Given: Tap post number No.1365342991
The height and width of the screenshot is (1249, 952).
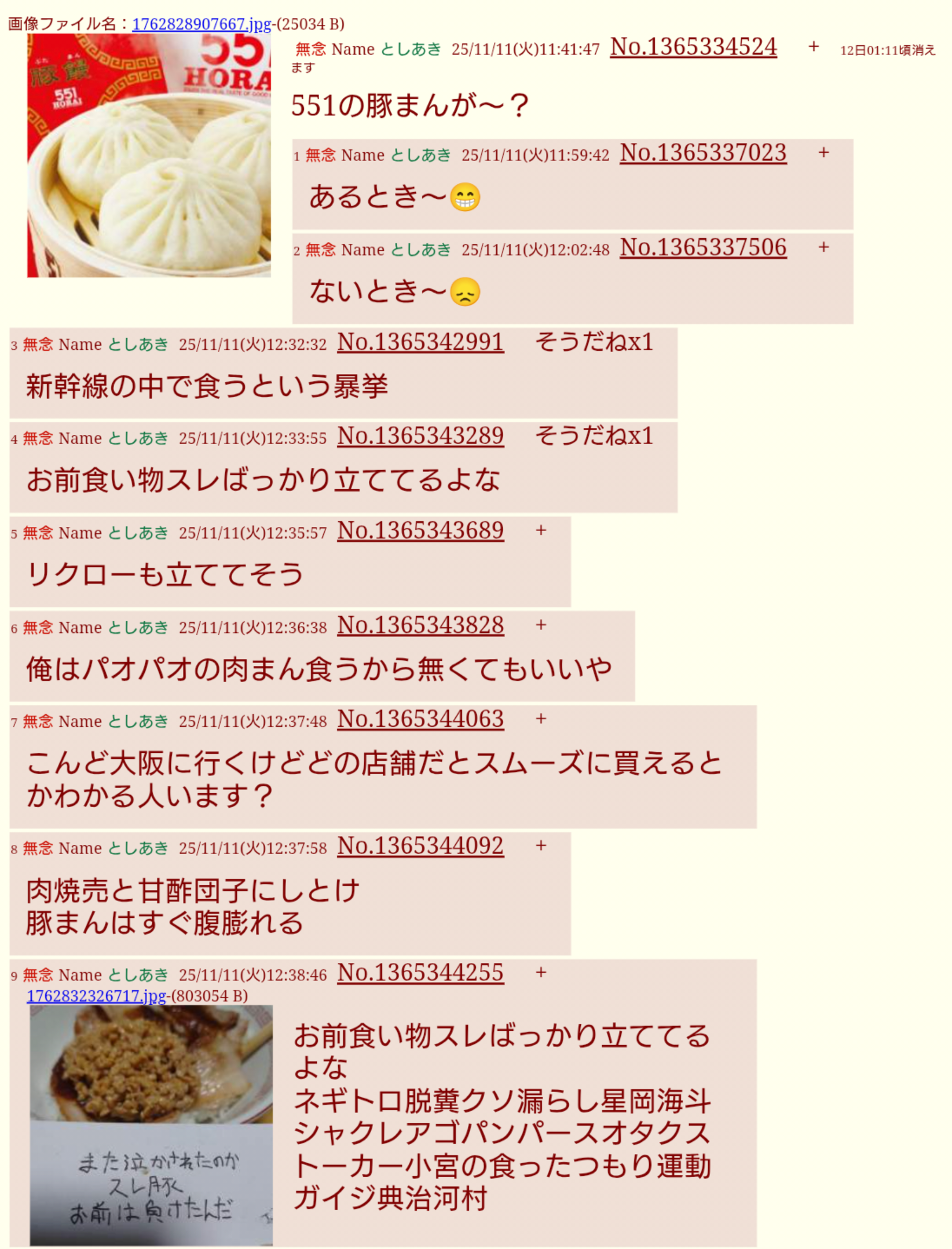Looking at the screenshot, I should click(420, 342).
